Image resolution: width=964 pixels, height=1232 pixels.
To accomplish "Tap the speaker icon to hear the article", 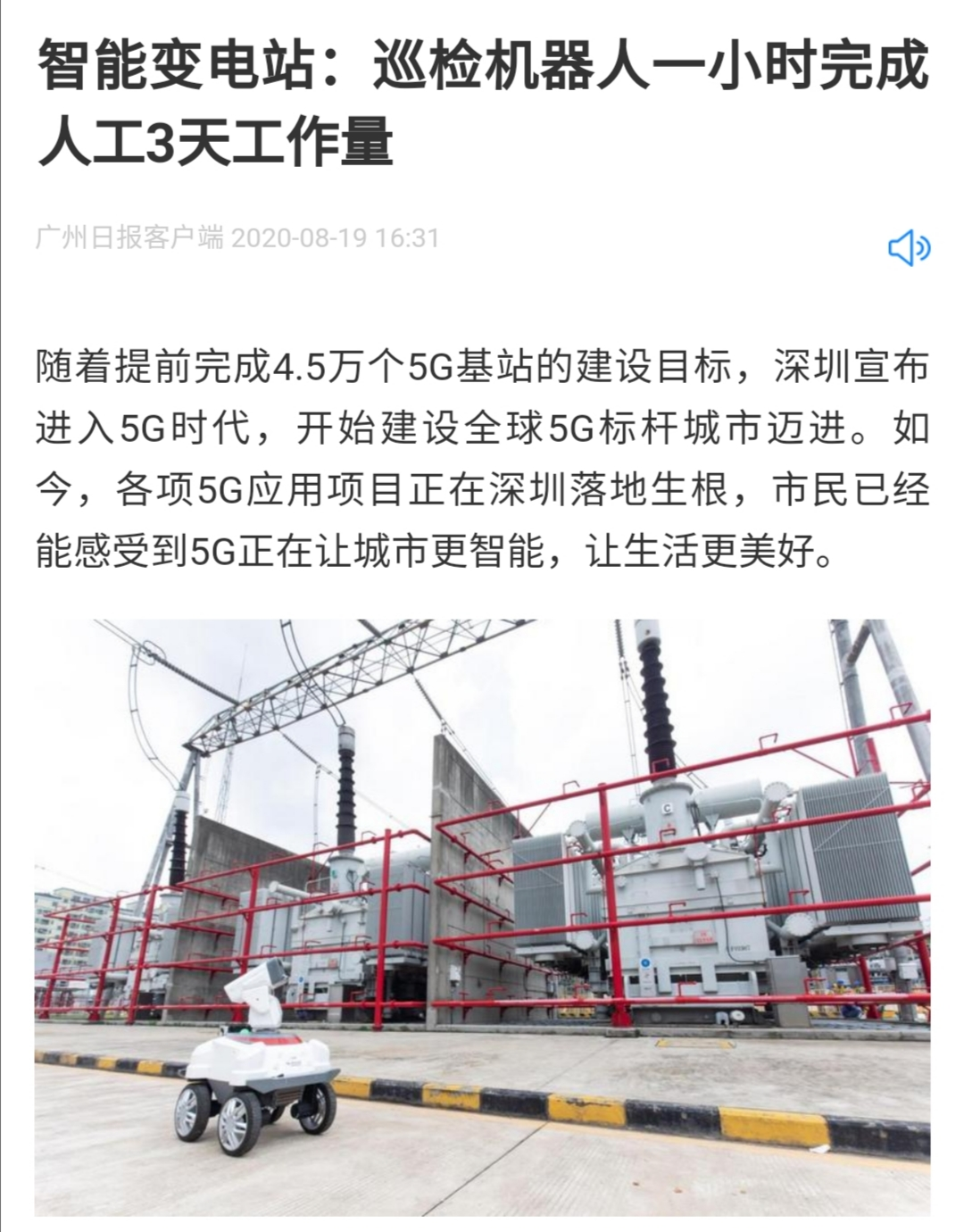I will [x=909, y=247].
